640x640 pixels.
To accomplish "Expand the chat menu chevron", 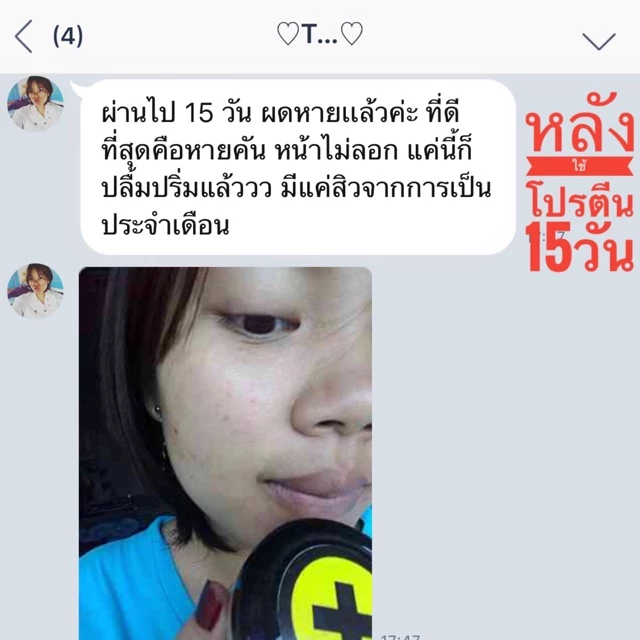I will pyautogui.click(x=599, y=41).
